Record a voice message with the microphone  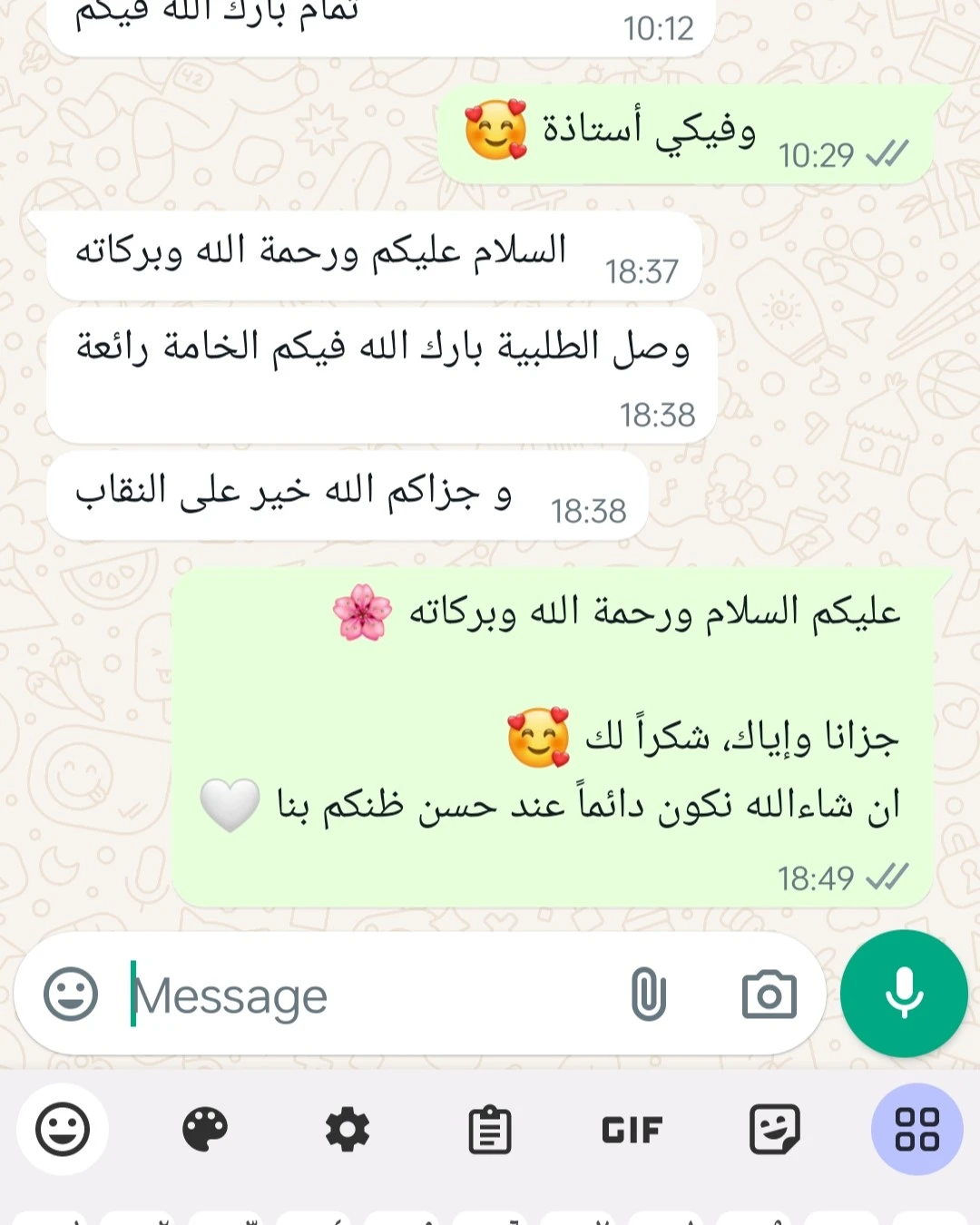(x=904, y=994)
